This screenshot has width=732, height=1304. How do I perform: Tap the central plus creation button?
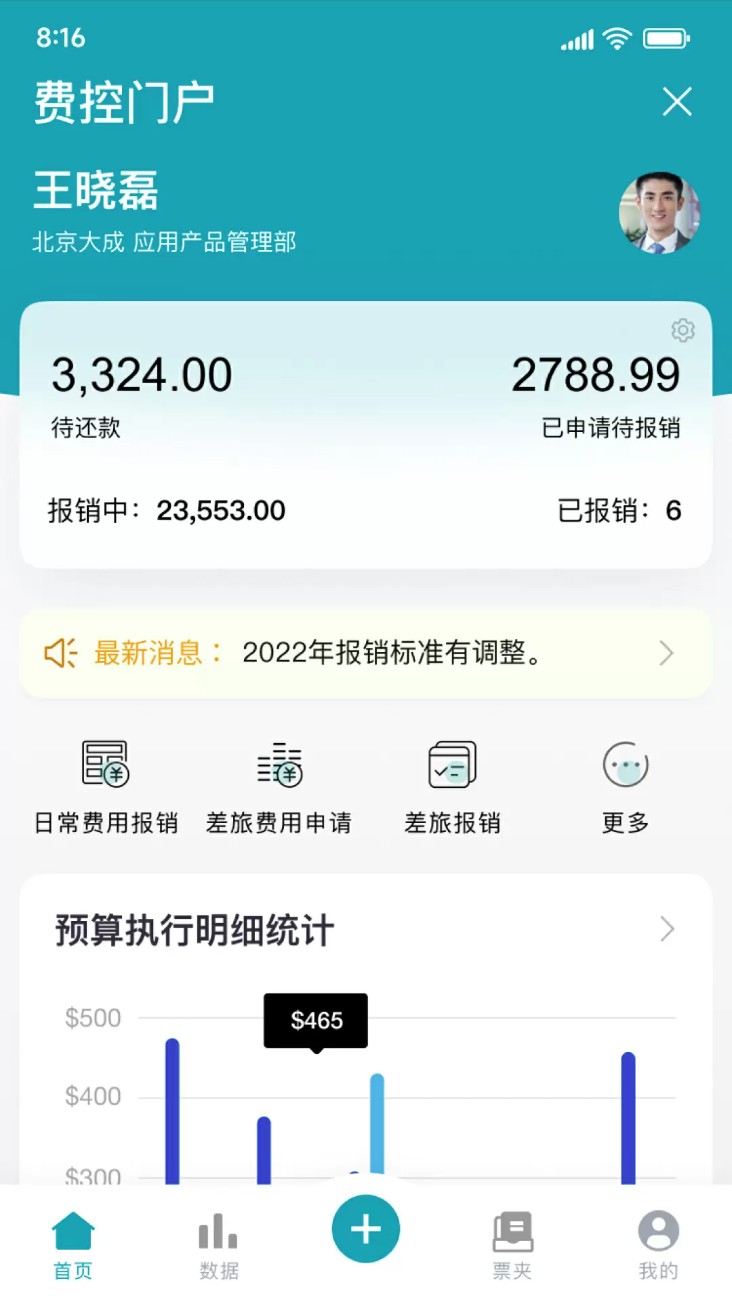point(366,1229)
